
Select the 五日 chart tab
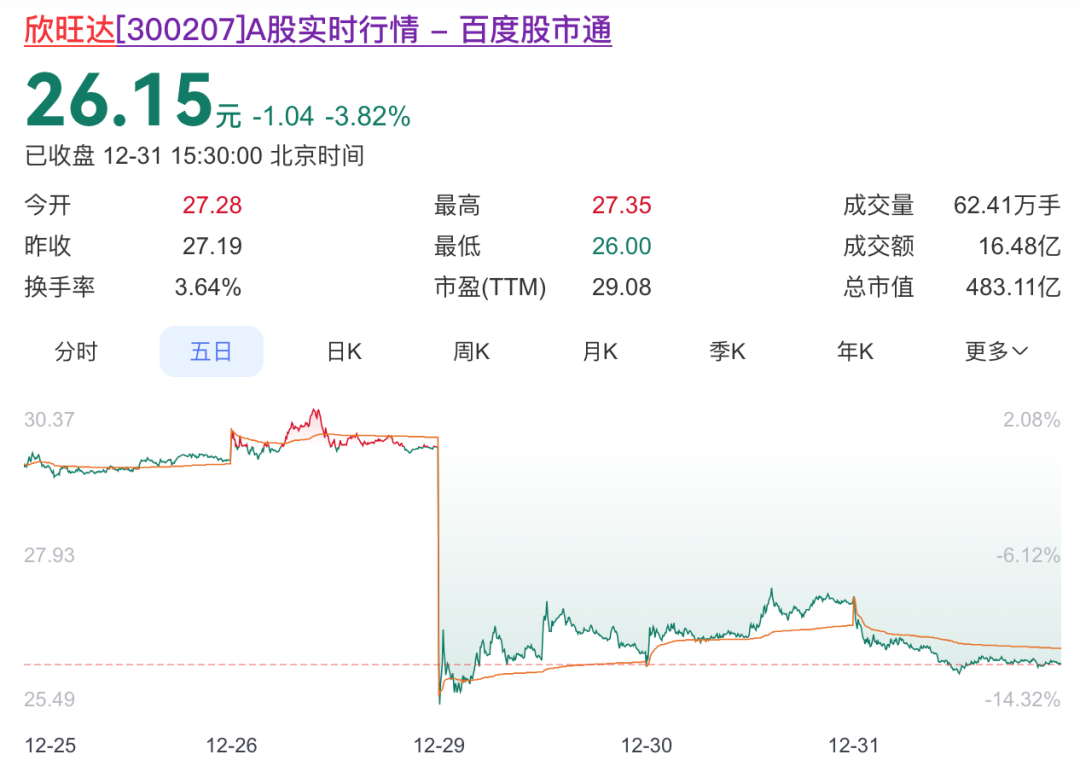tap(211, 351)
